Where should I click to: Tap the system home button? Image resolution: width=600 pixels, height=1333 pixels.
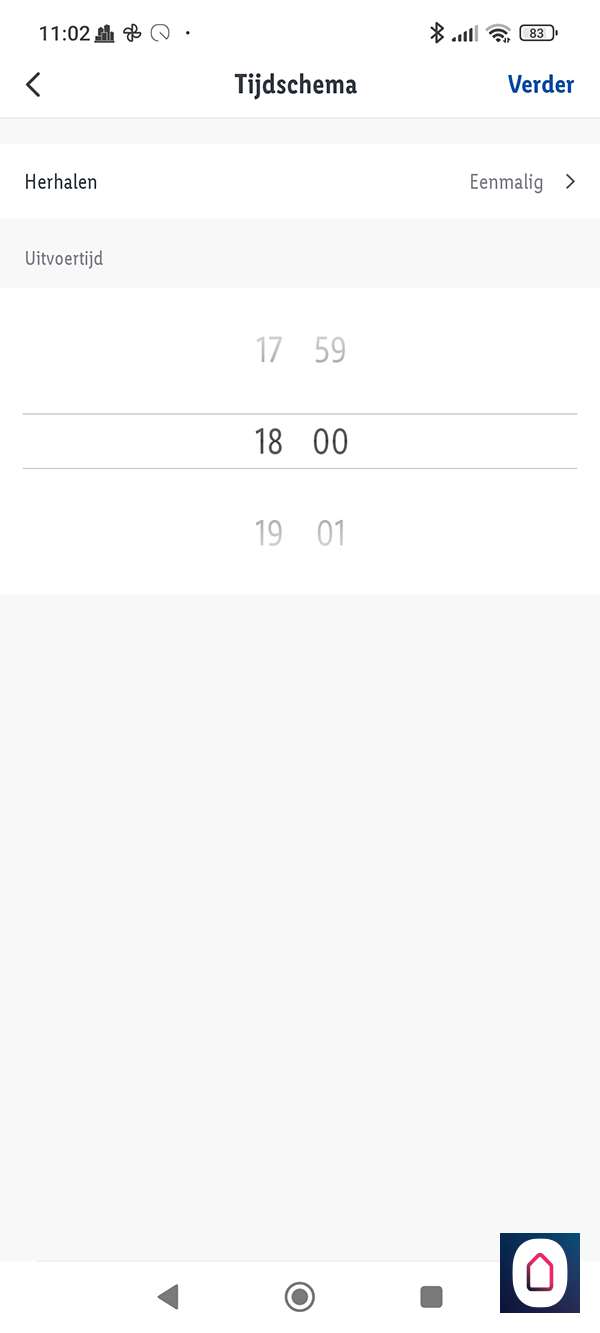coord(299,1297)
